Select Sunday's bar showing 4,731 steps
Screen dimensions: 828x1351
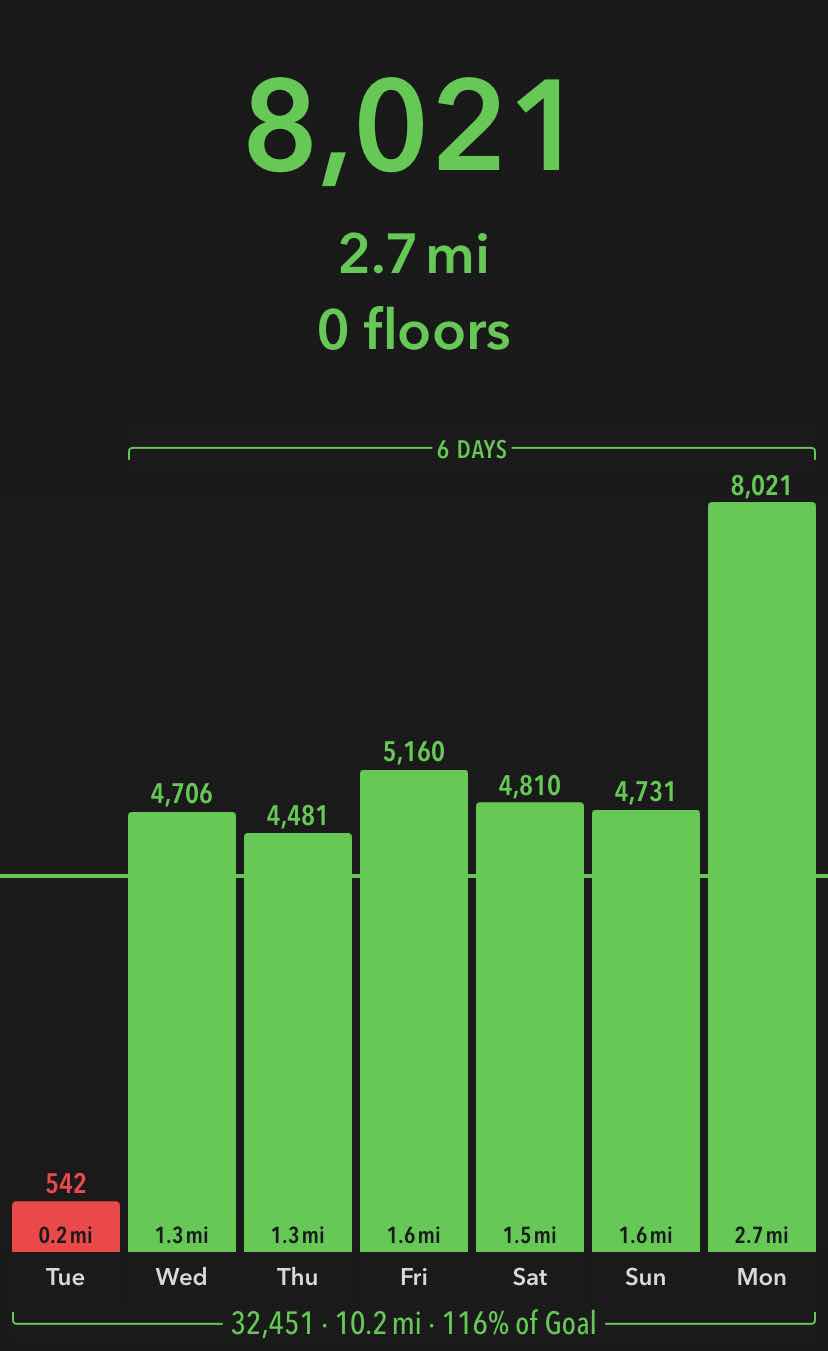[646, 1030]
